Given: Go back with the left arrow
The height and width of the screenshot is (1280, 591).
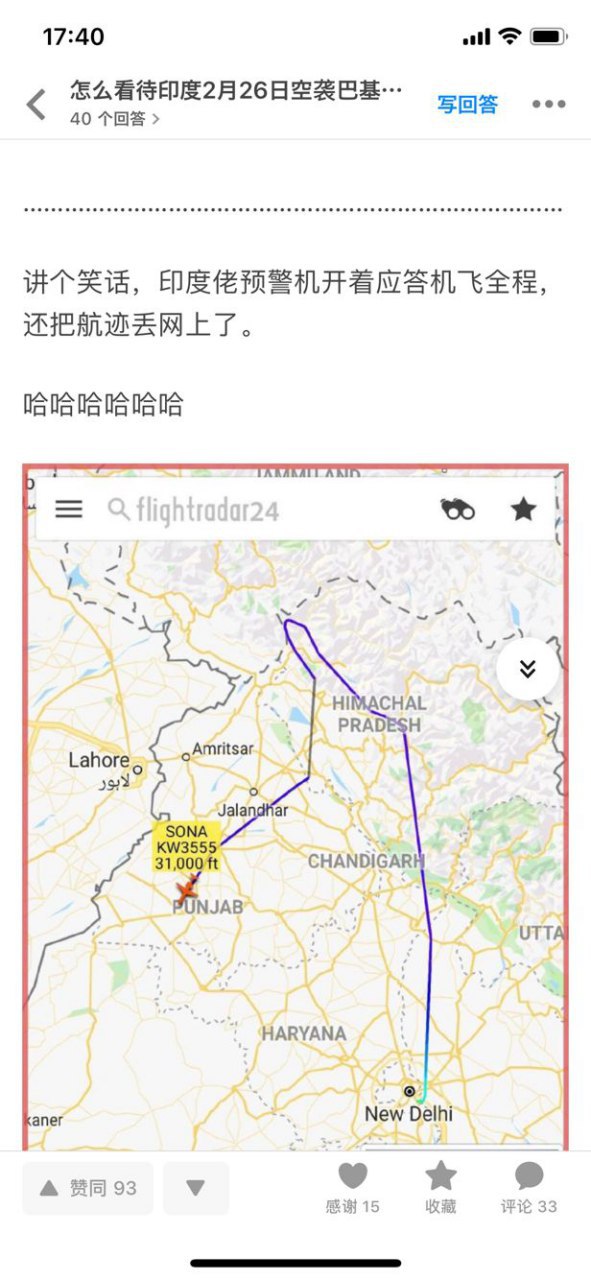Looking at the screenshot, I should [36, 104].
